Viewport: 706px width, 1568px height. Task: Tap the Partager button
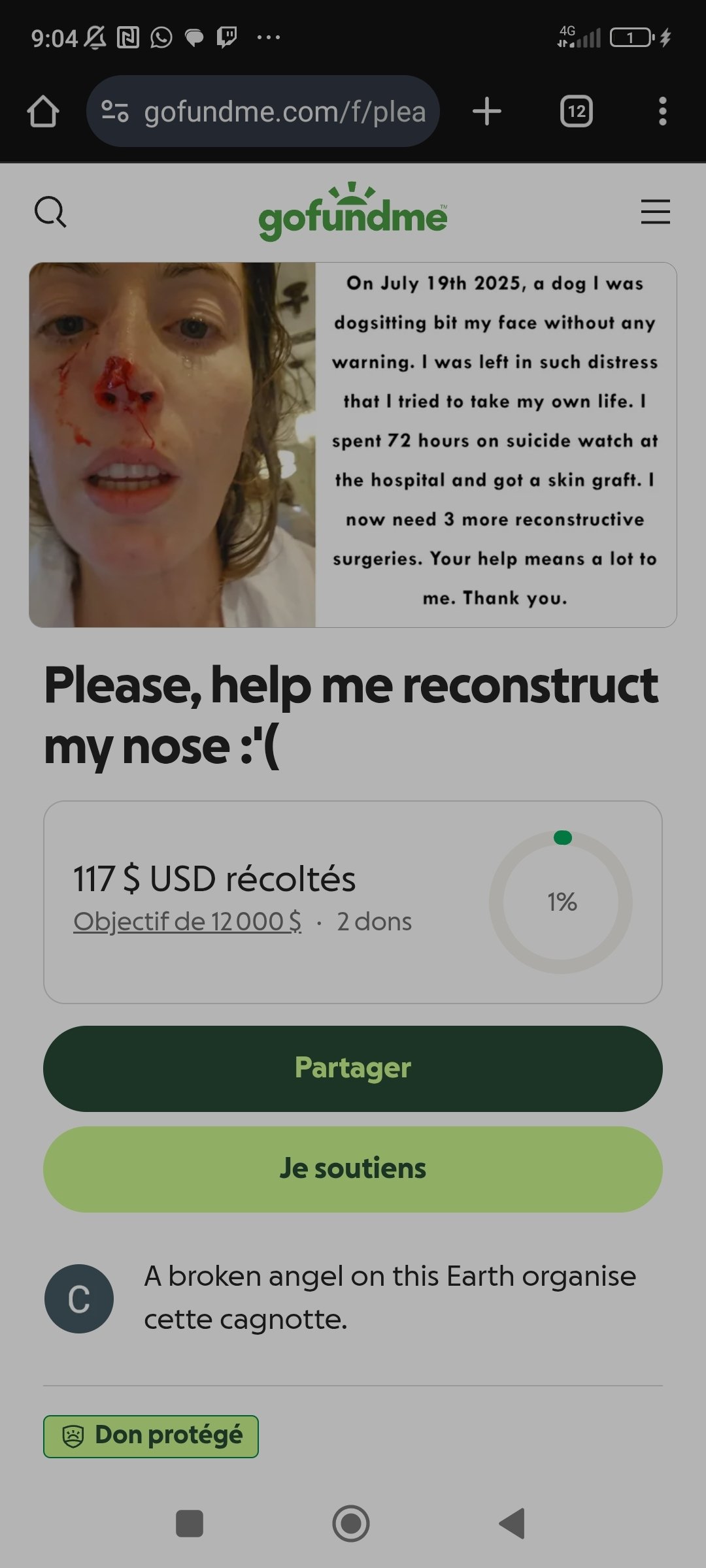[x=353, y=1068]
